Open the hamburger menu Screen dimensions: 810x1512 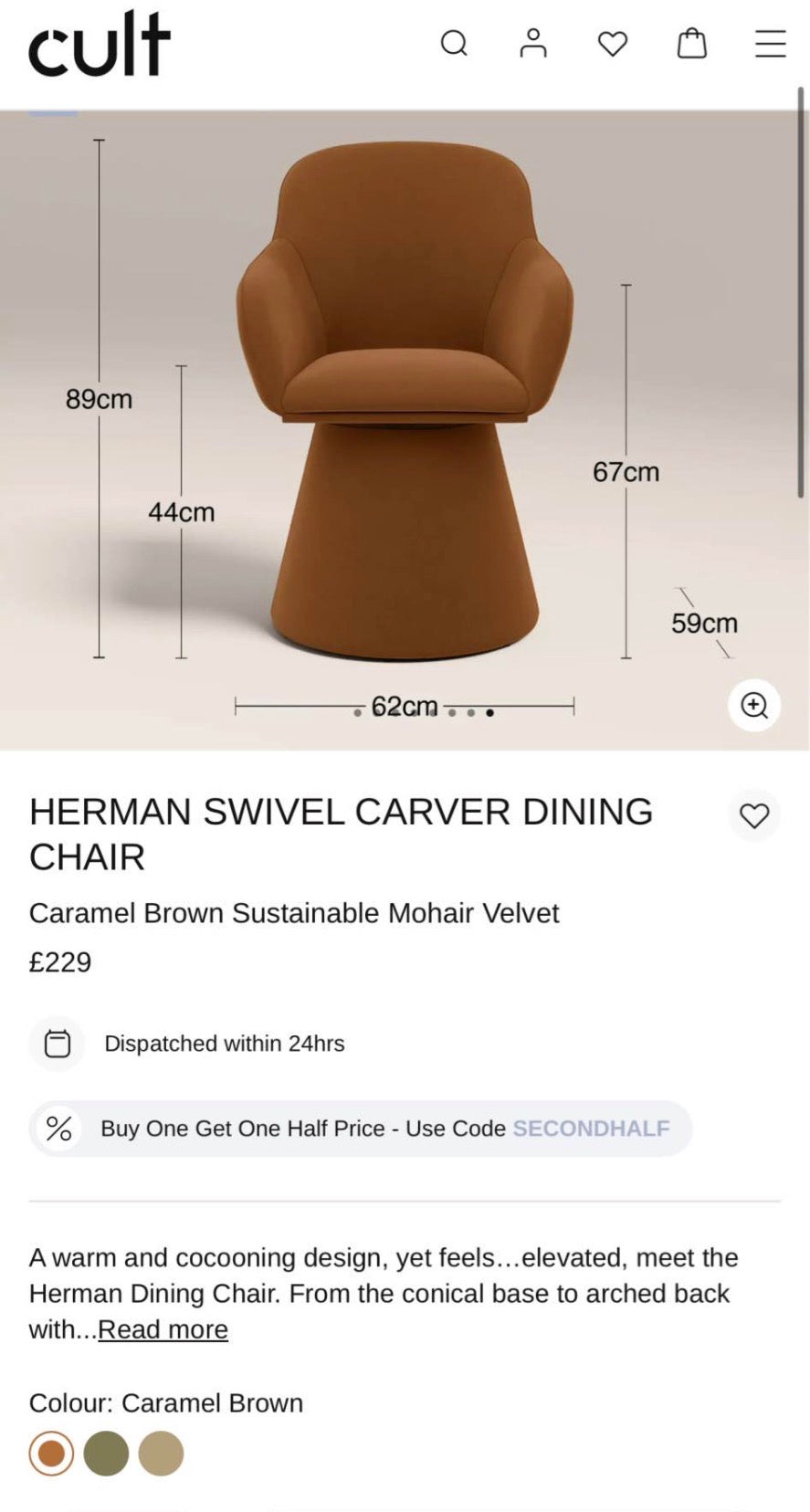770,44
